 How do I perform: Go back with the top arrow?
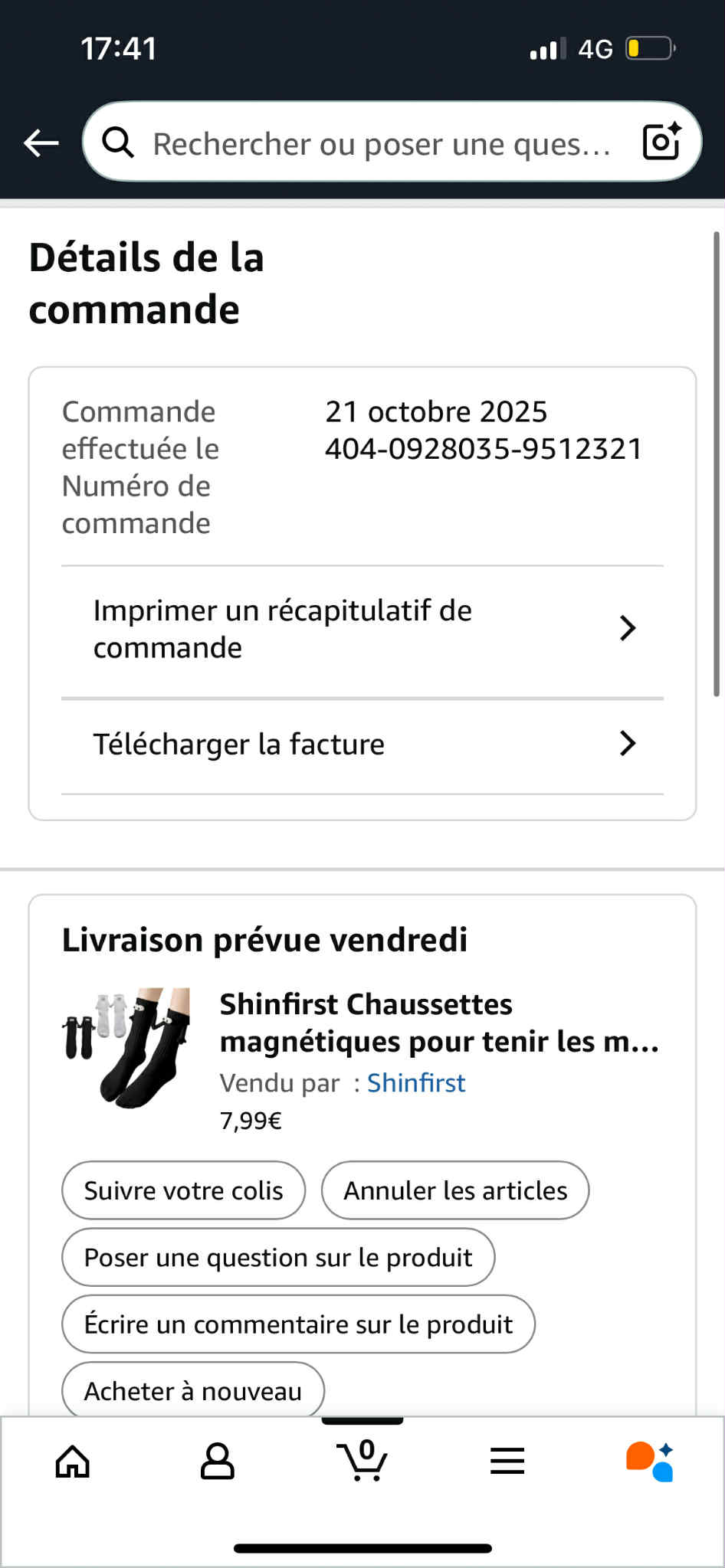[41, 142]
